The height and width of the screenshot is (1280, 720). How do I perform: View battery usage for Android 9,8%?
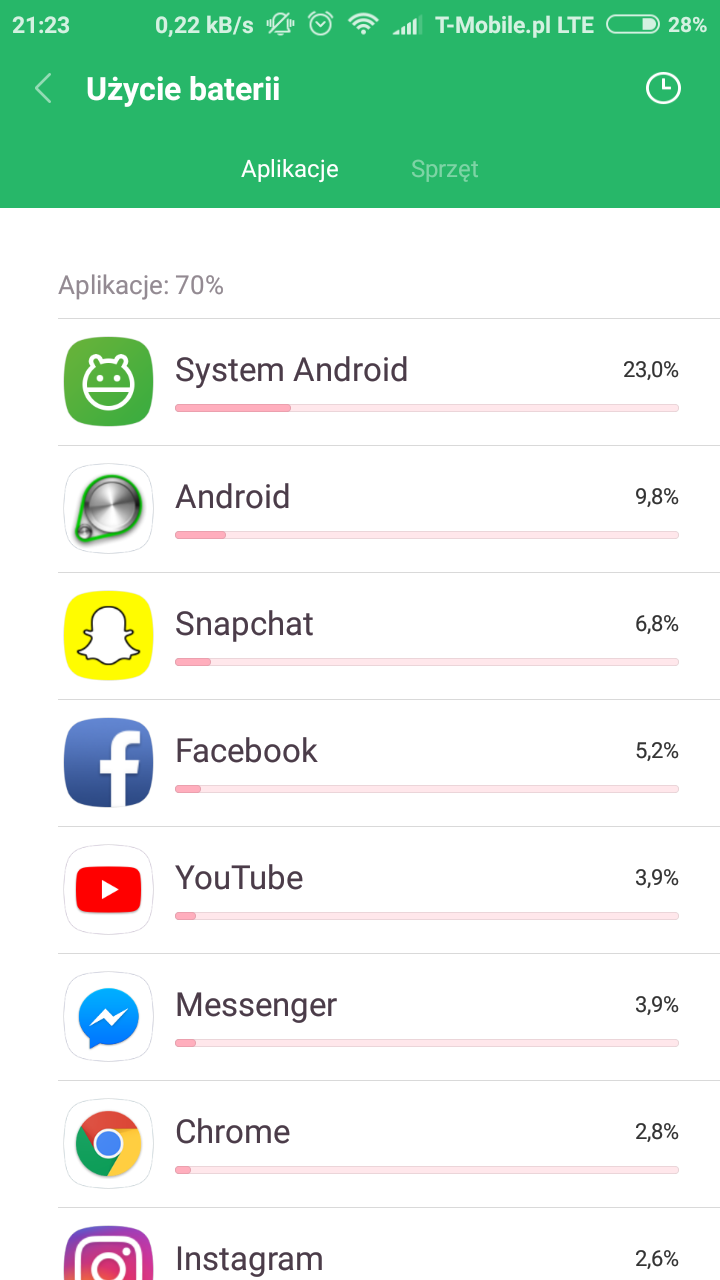(x=388, y=509)
